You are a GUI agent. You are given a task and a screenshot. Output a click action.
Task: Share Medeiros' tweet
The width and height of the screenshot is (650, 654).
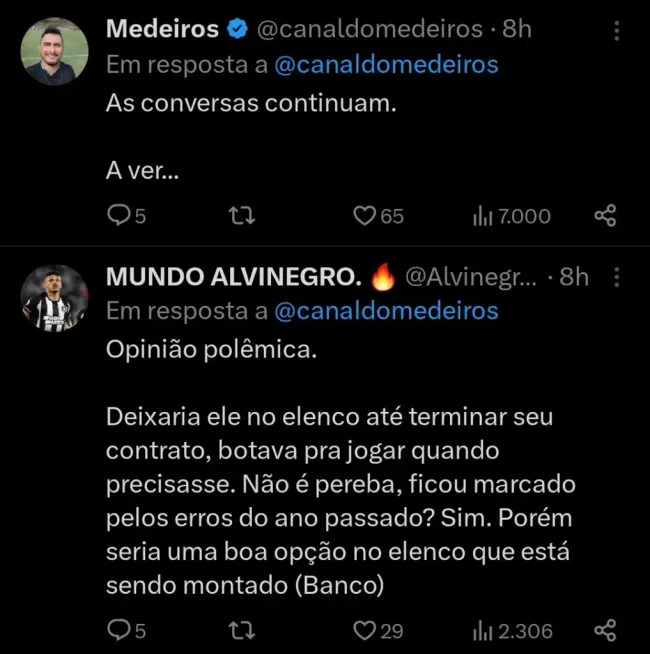605,215
